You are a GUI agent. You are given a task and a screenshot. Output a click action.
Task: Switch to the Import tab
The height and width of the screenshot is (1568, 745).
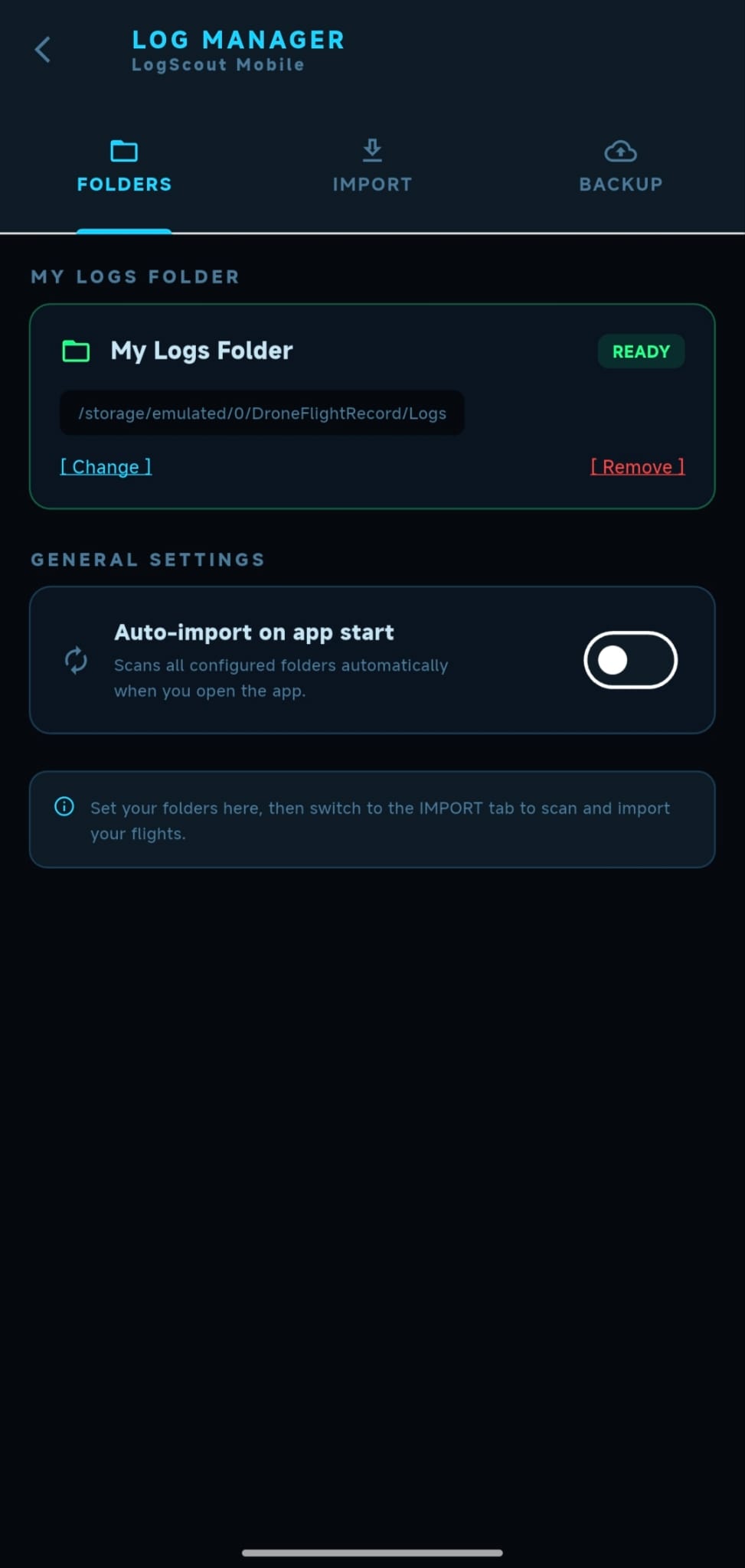372,166
